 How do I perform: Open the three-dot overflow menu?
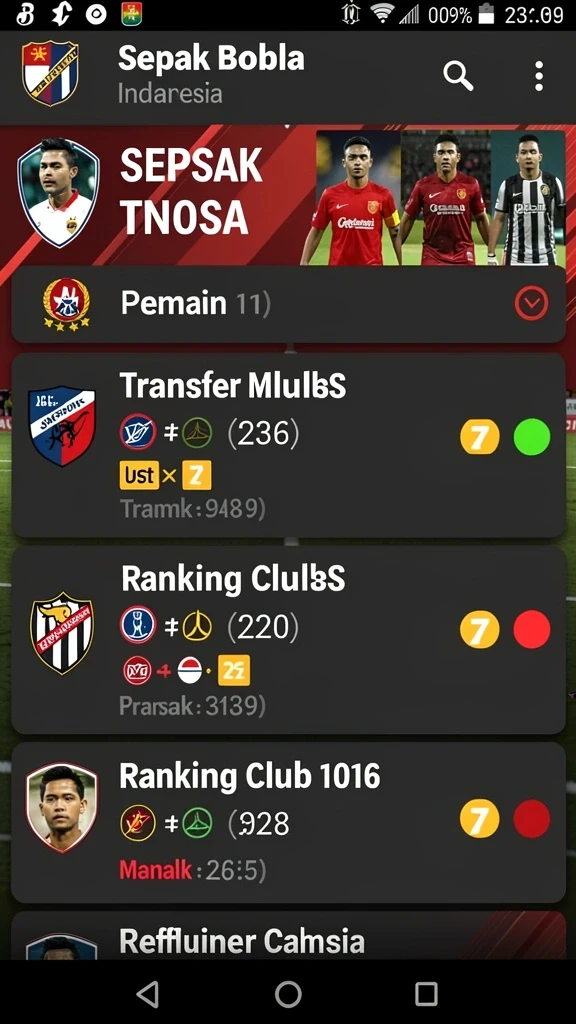[539, 76]
